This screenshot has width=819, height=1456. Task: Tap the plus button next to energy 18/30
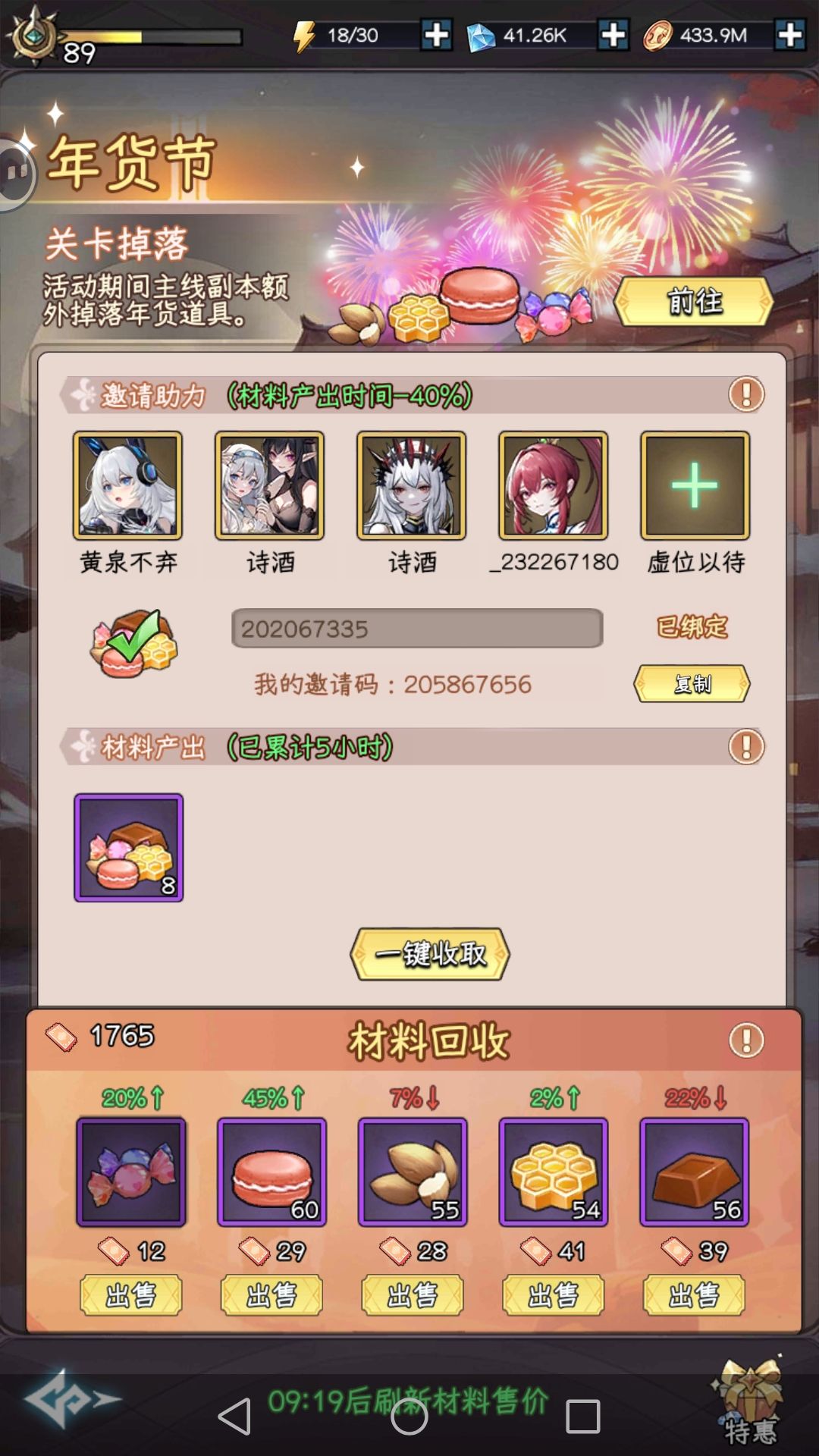437,35
